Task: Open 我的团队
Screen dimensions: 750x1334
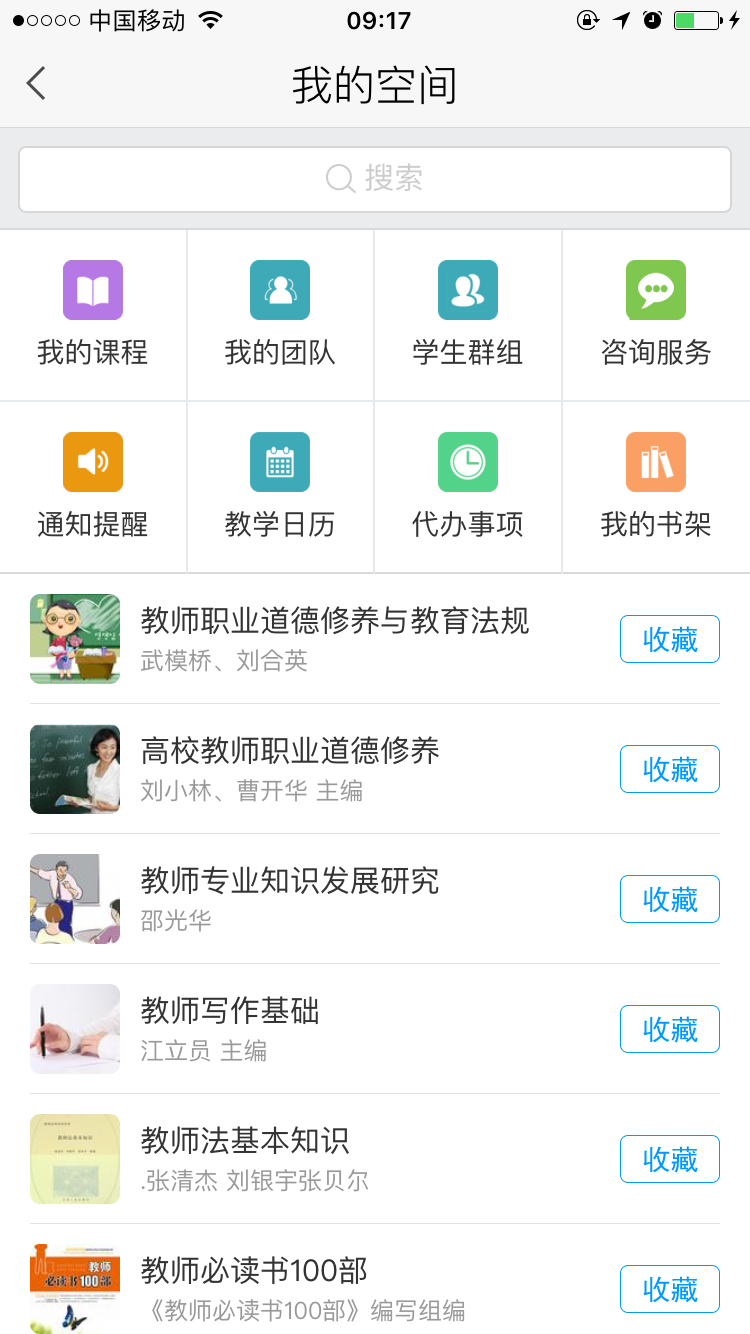Action: click(x=280, y=314)
